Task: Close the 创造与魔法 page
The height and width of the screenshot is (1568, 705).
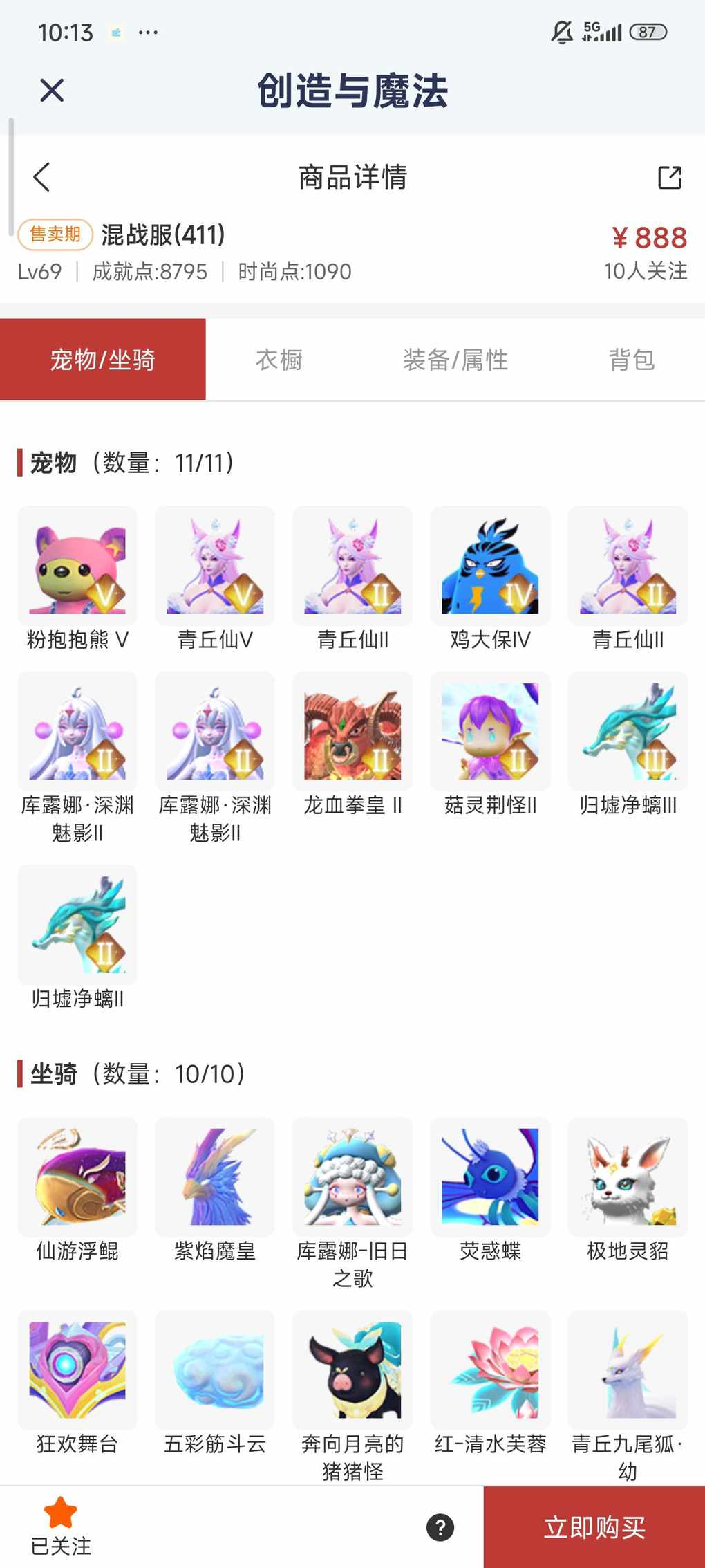Action: point(52,91)
